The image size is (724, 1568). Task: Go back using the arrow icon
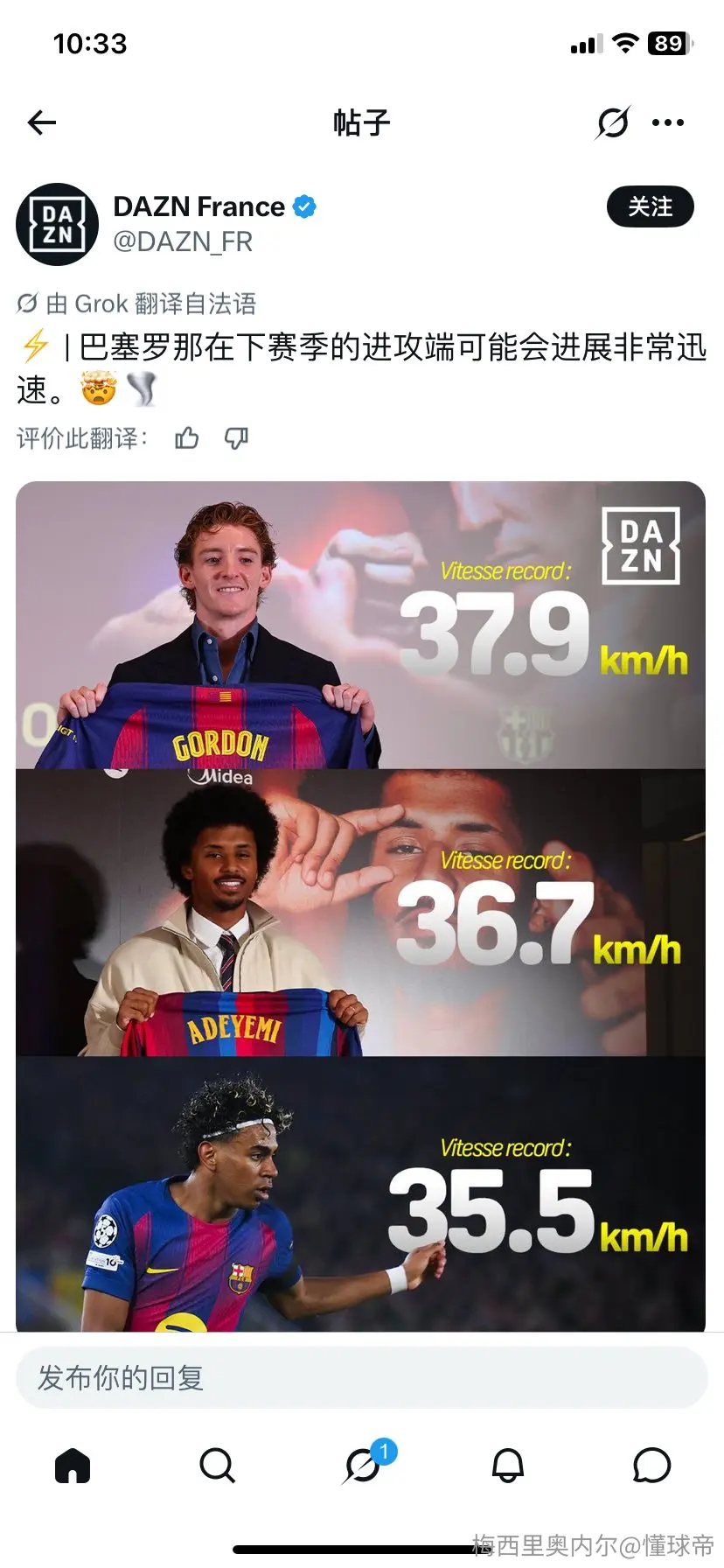[x=42, y=122]
